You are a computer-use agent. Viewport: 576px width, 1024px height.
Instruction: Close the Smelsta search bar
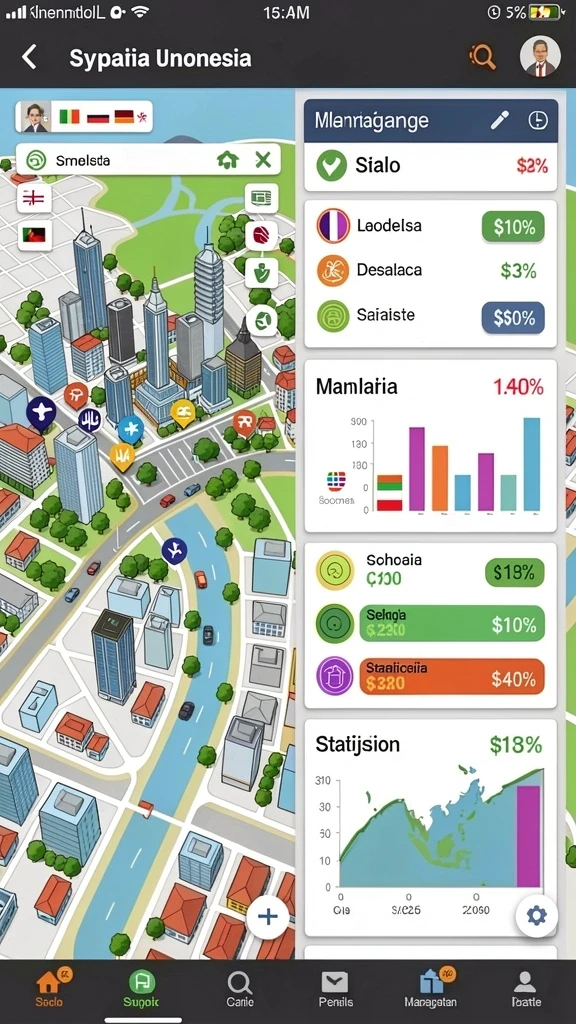tap(263, 159)
